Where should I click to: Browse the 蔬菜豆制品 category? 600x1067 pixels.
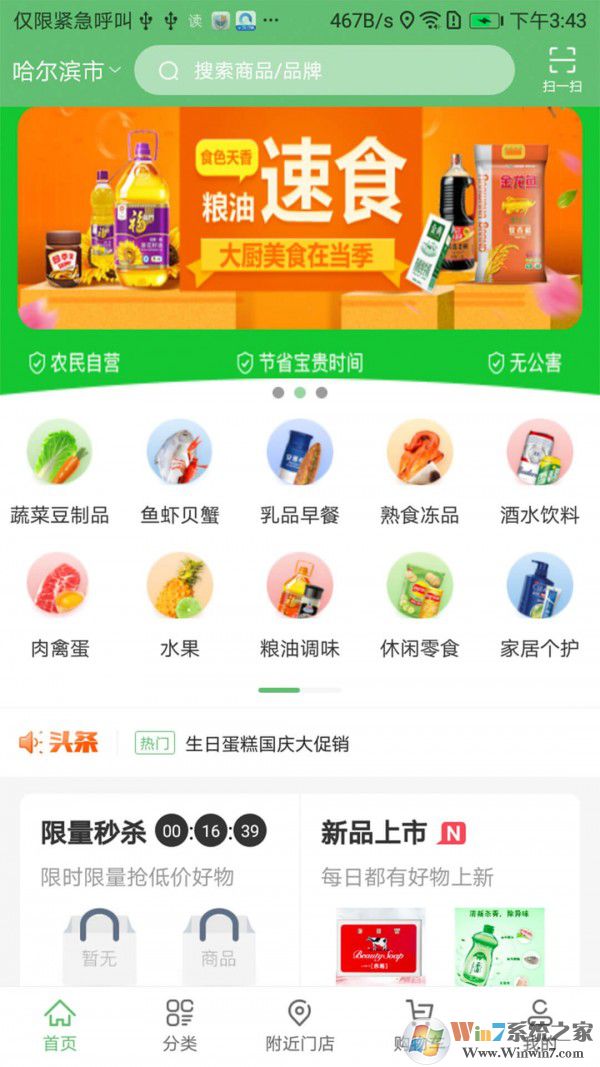59,472
